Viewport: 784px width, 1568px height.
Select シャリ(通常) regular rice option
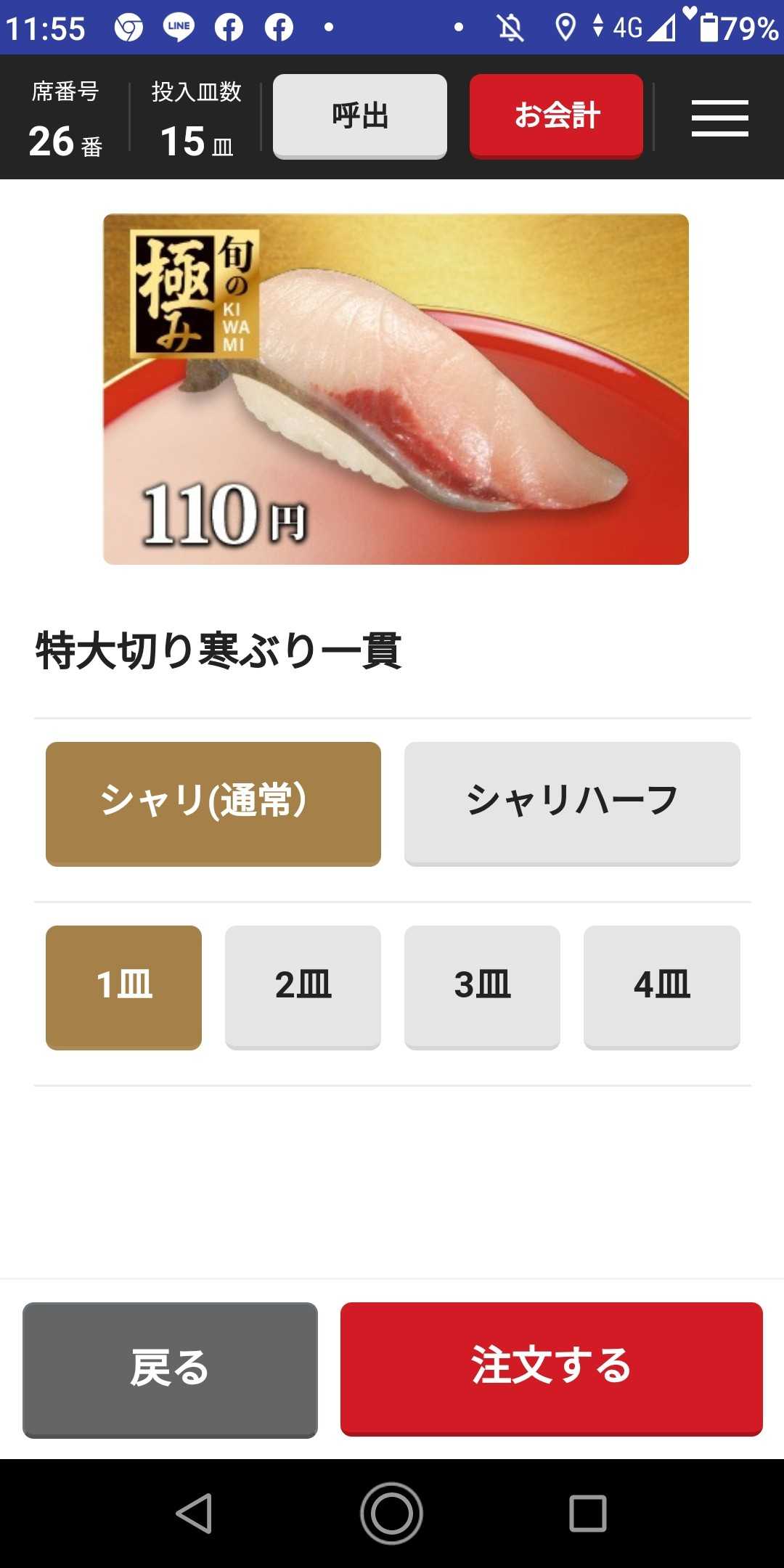pos(213,804)
